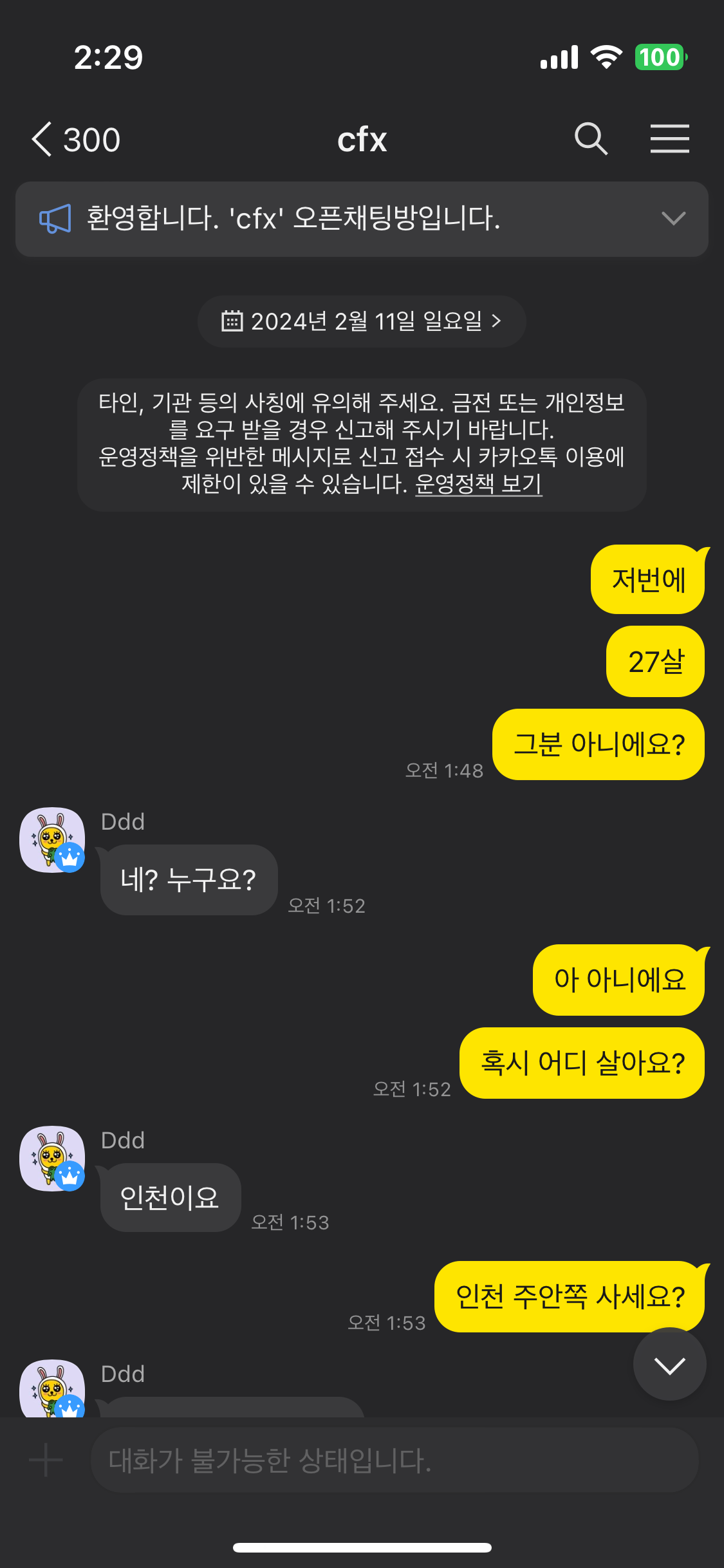724x1568 pixels.
Task: Search within the cfx chat
Action: tap(591, 139)
